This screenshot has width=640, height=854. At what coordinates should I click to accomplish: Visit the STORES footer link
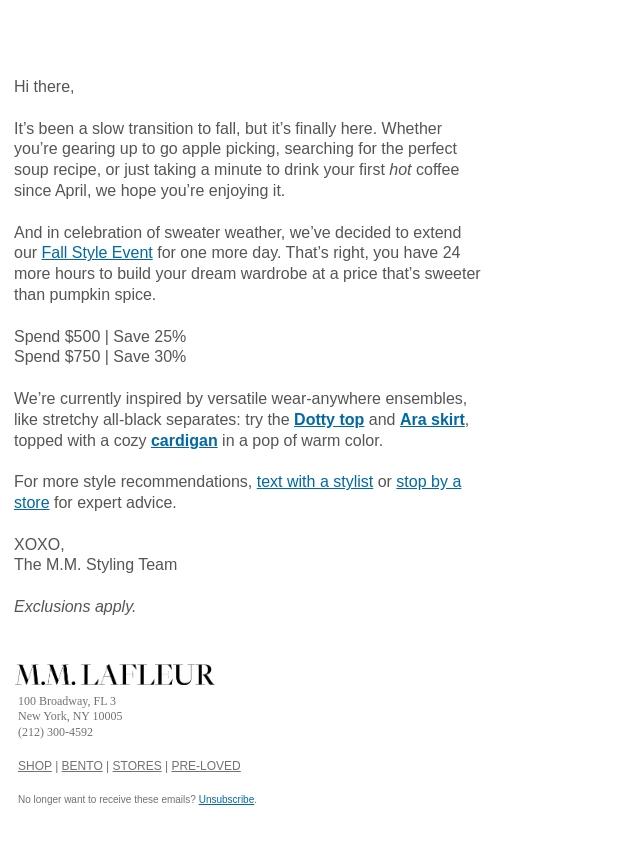[137, 767]
